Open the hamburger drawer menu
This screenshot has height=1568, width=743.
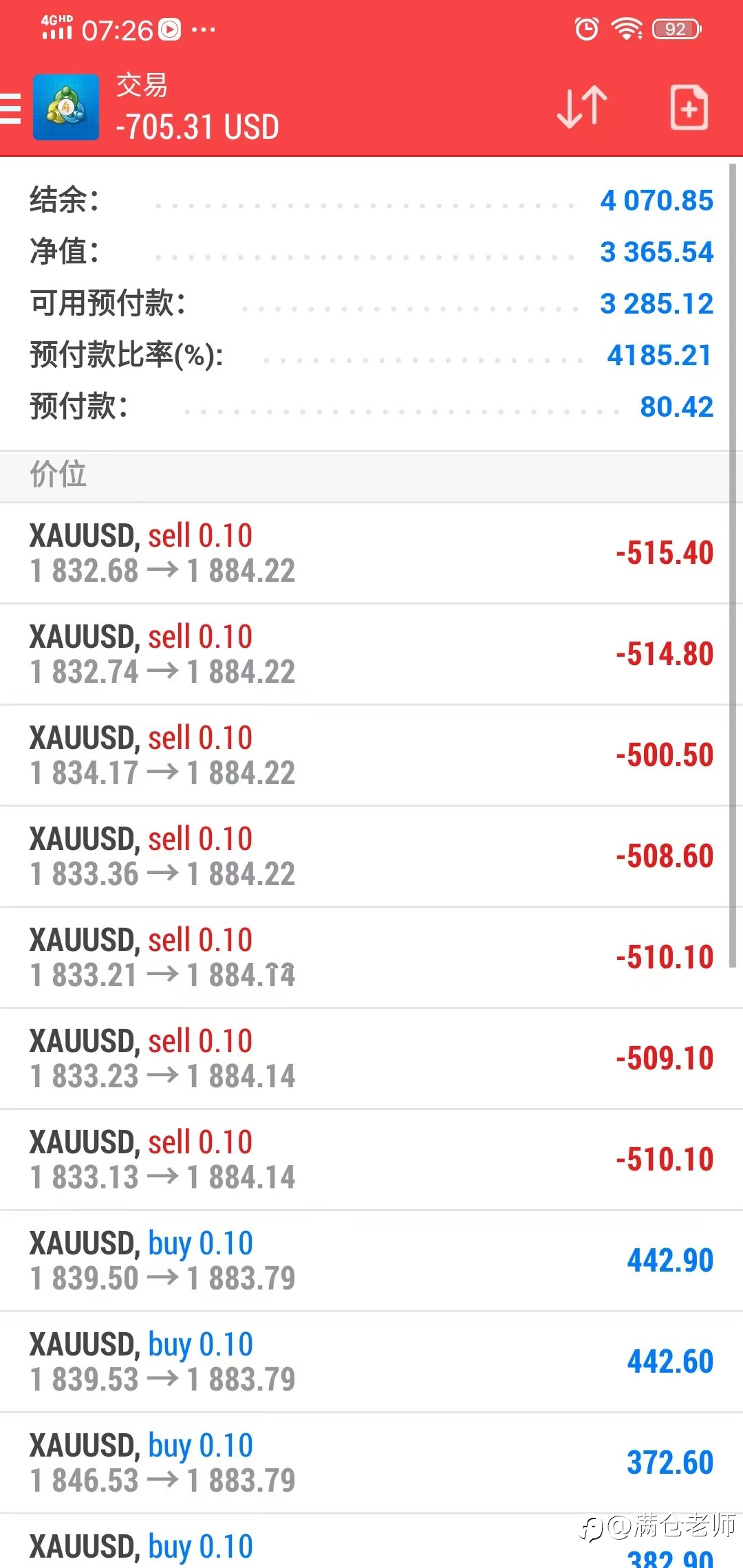(x=10, y=109)
